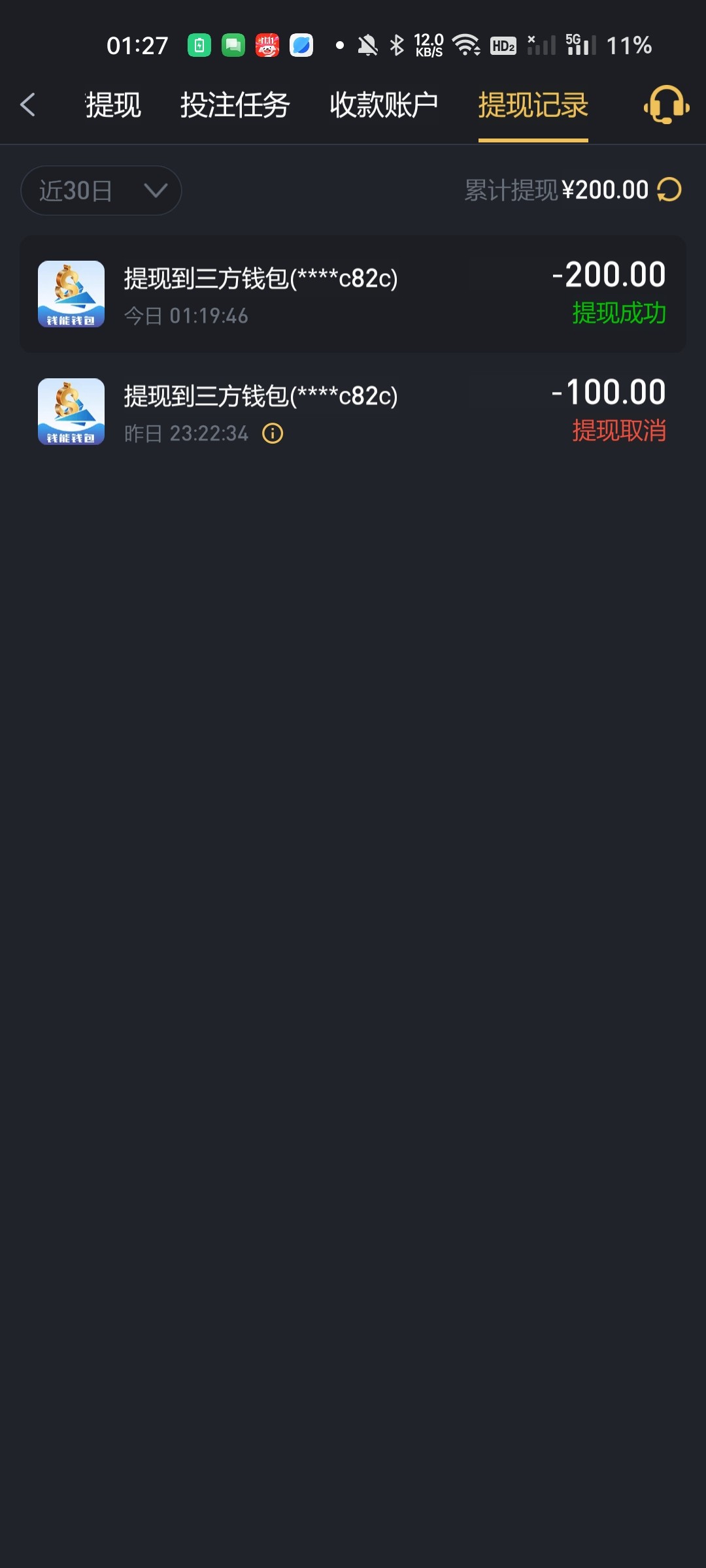
Task: Tap the 提现记录 tab
Action: tap(533, 105)
